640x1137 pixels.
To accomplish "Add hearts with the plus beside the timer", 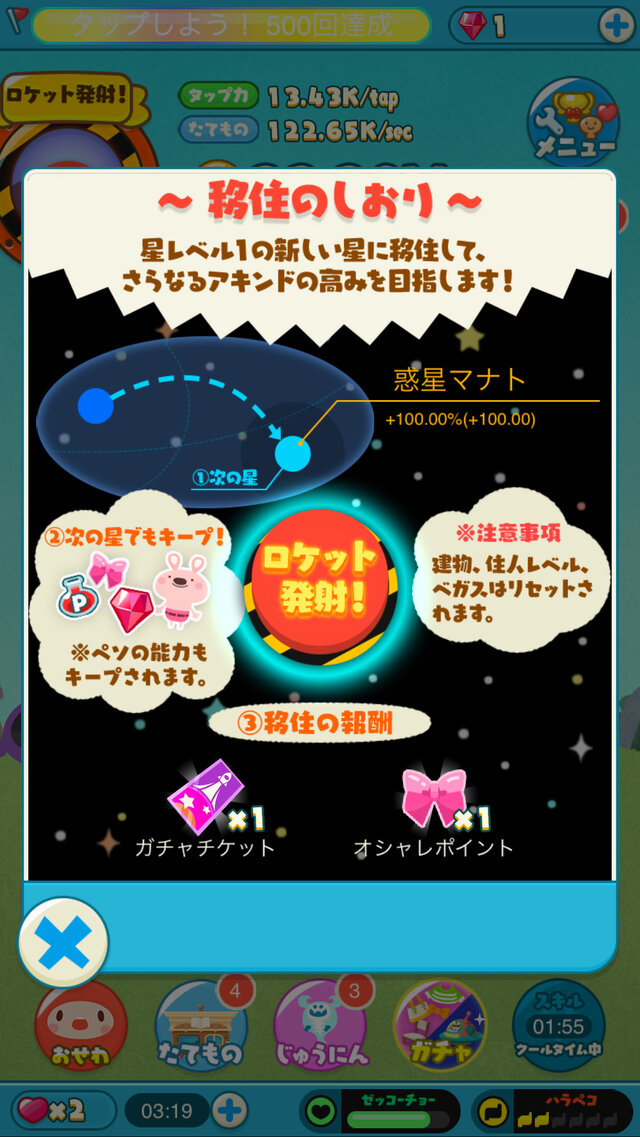I will (229, 1110).
